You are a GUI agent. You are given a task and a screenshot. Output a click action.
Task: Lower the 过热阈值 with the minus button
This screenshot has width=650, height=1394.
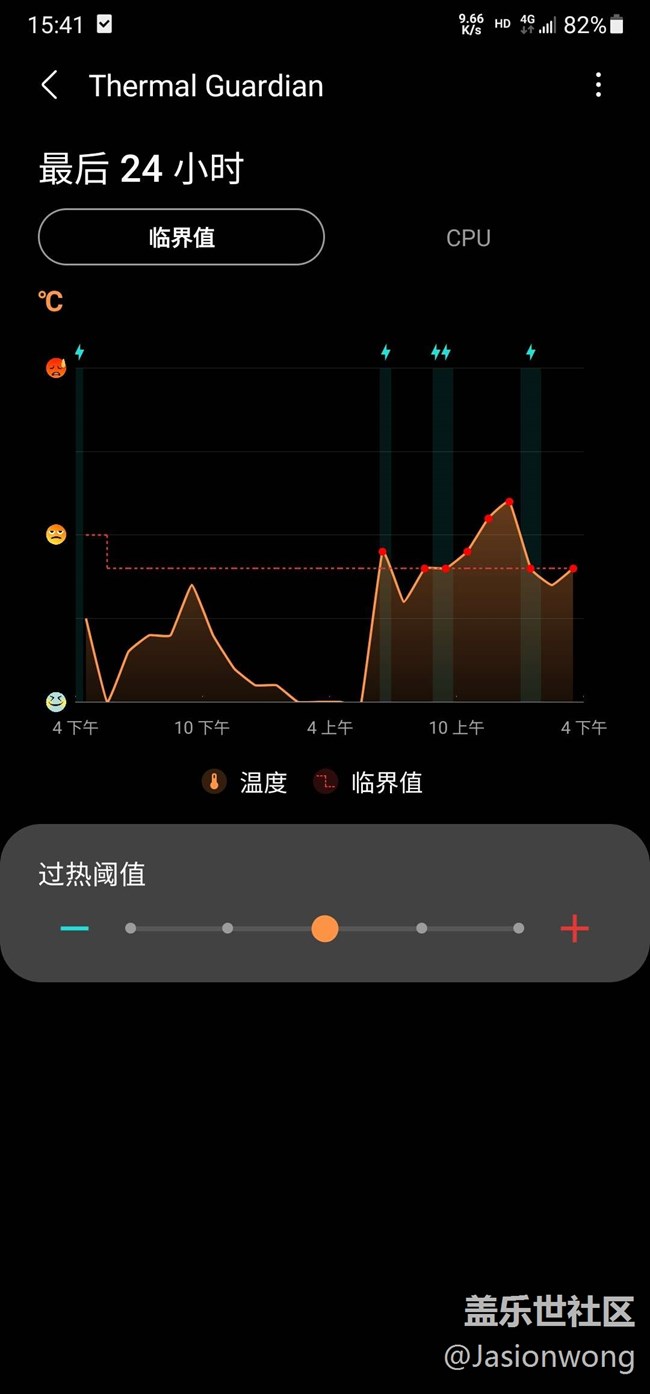coord(75,929)
